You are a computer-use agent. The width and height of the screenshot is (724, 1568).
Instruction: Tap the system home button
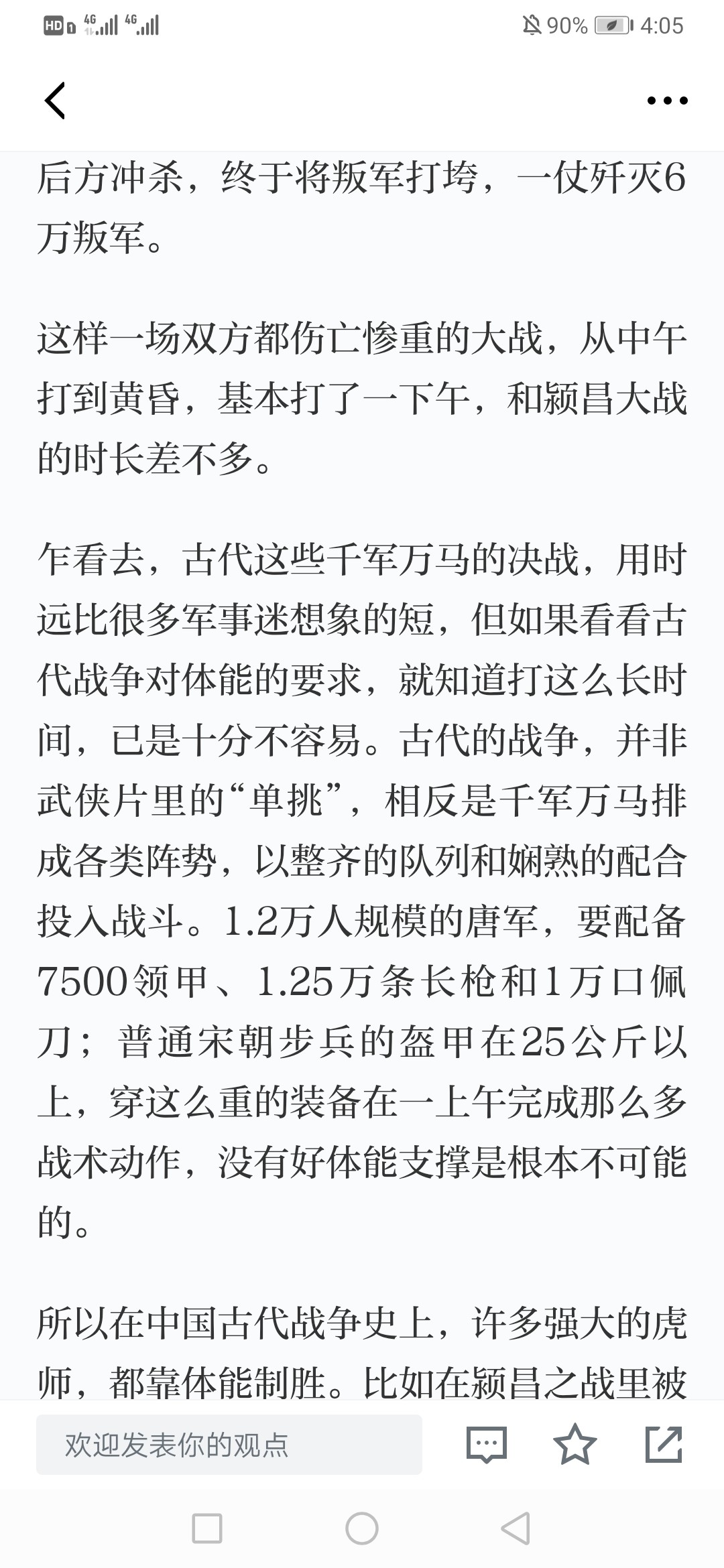[362, 1528]
